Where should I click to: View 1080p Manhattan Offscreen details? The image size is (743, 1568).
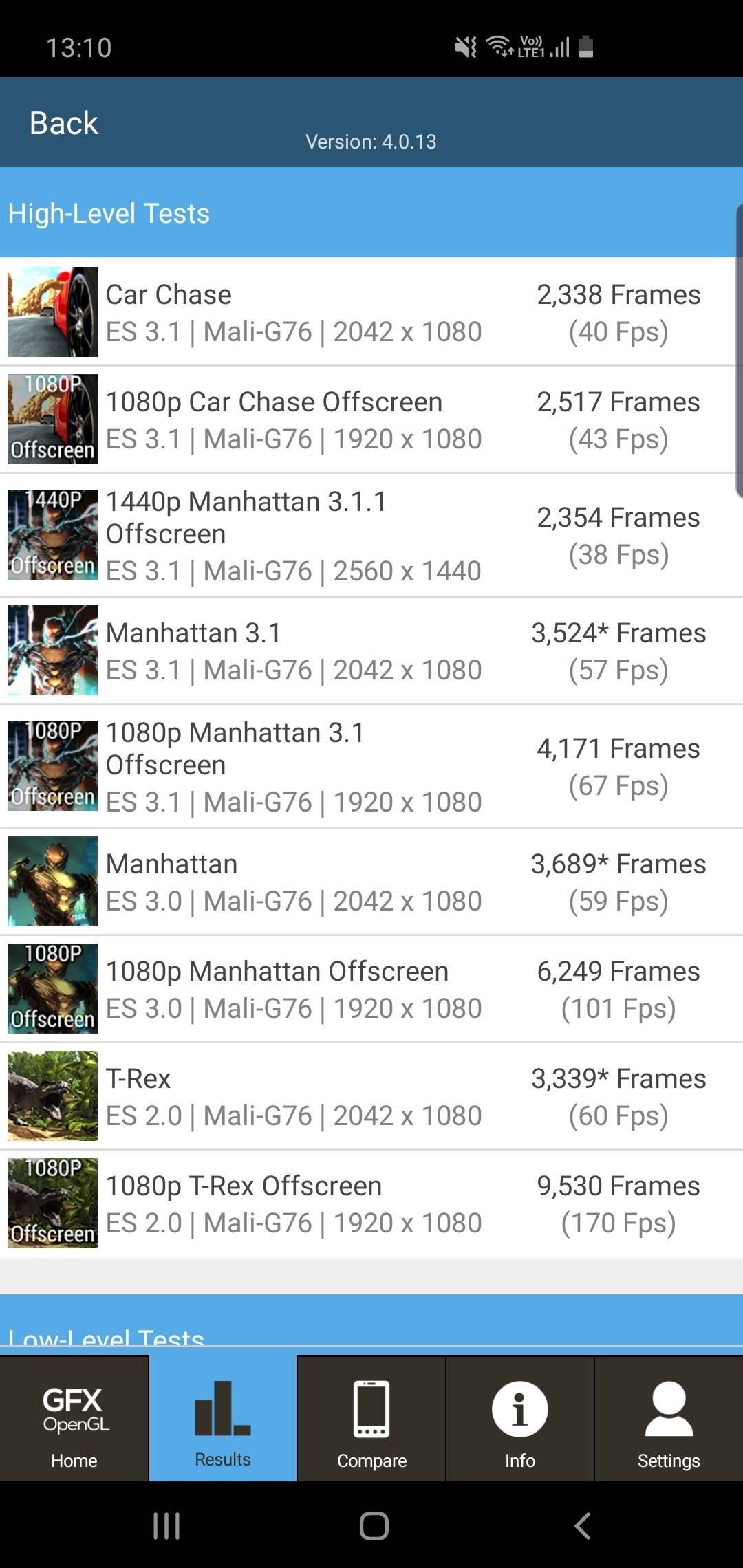click(x=371, y=989)
